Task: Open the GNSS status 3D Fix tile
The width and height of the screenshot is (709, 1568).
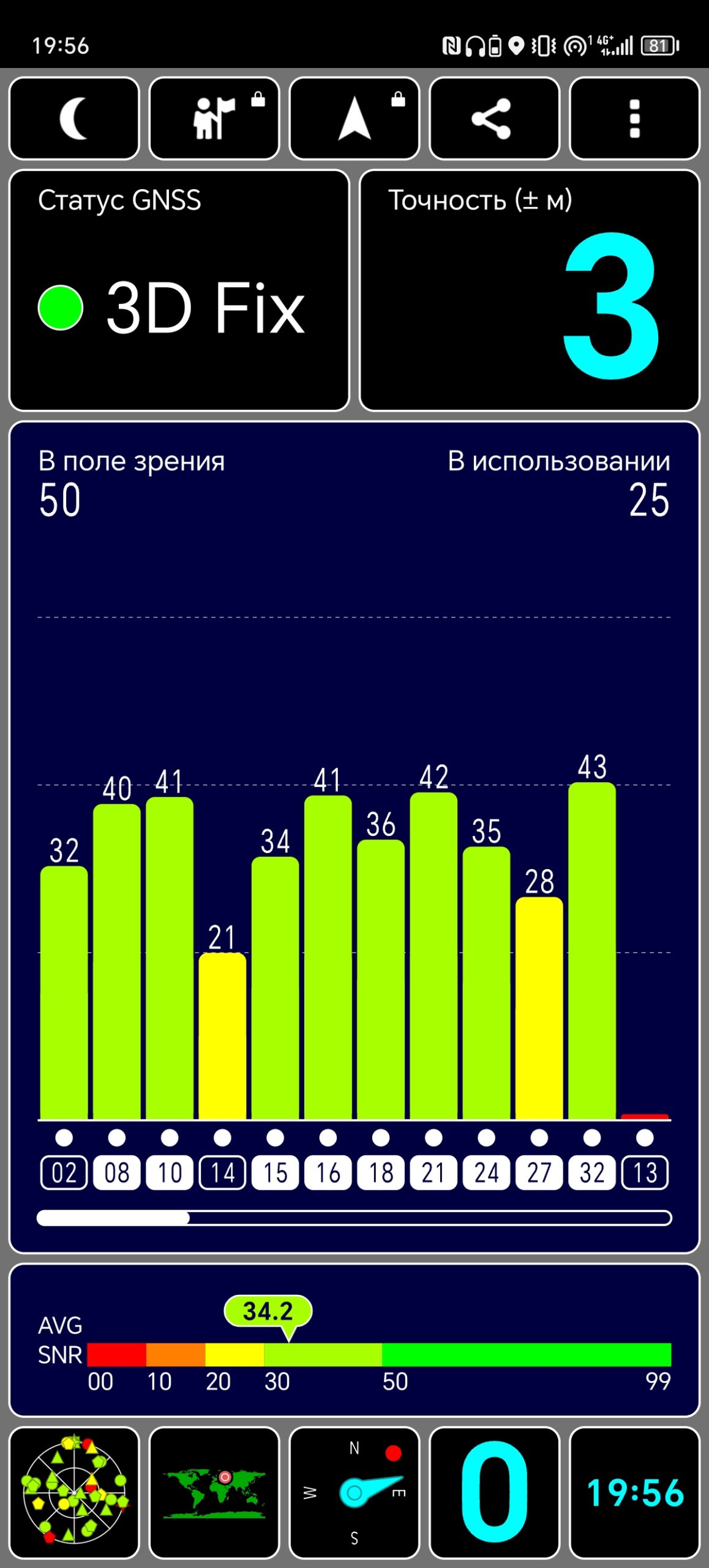Action: click(x=179, y=290)
